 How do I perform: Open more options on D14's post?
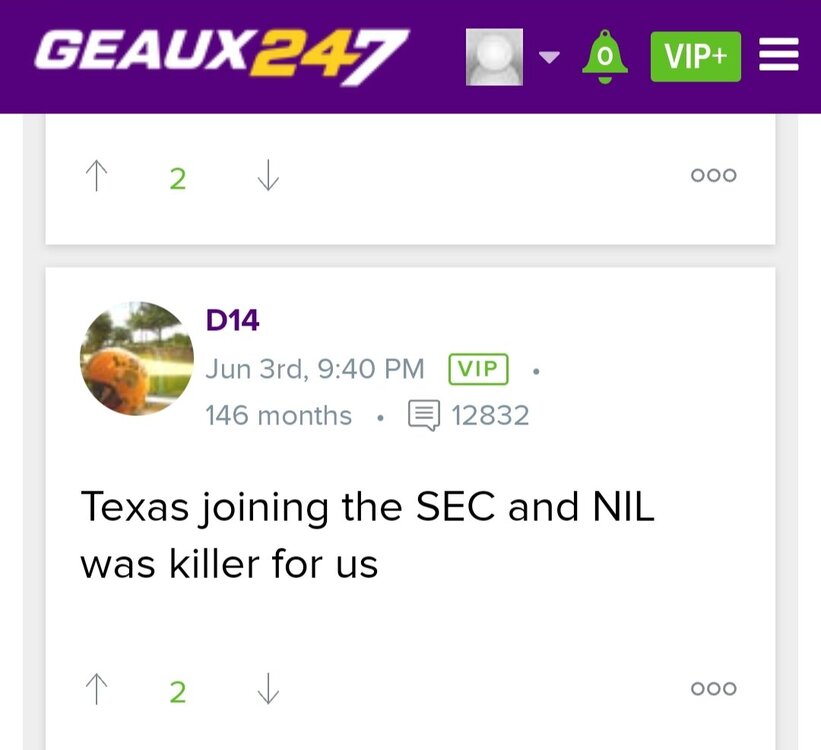tap(713, 689)
